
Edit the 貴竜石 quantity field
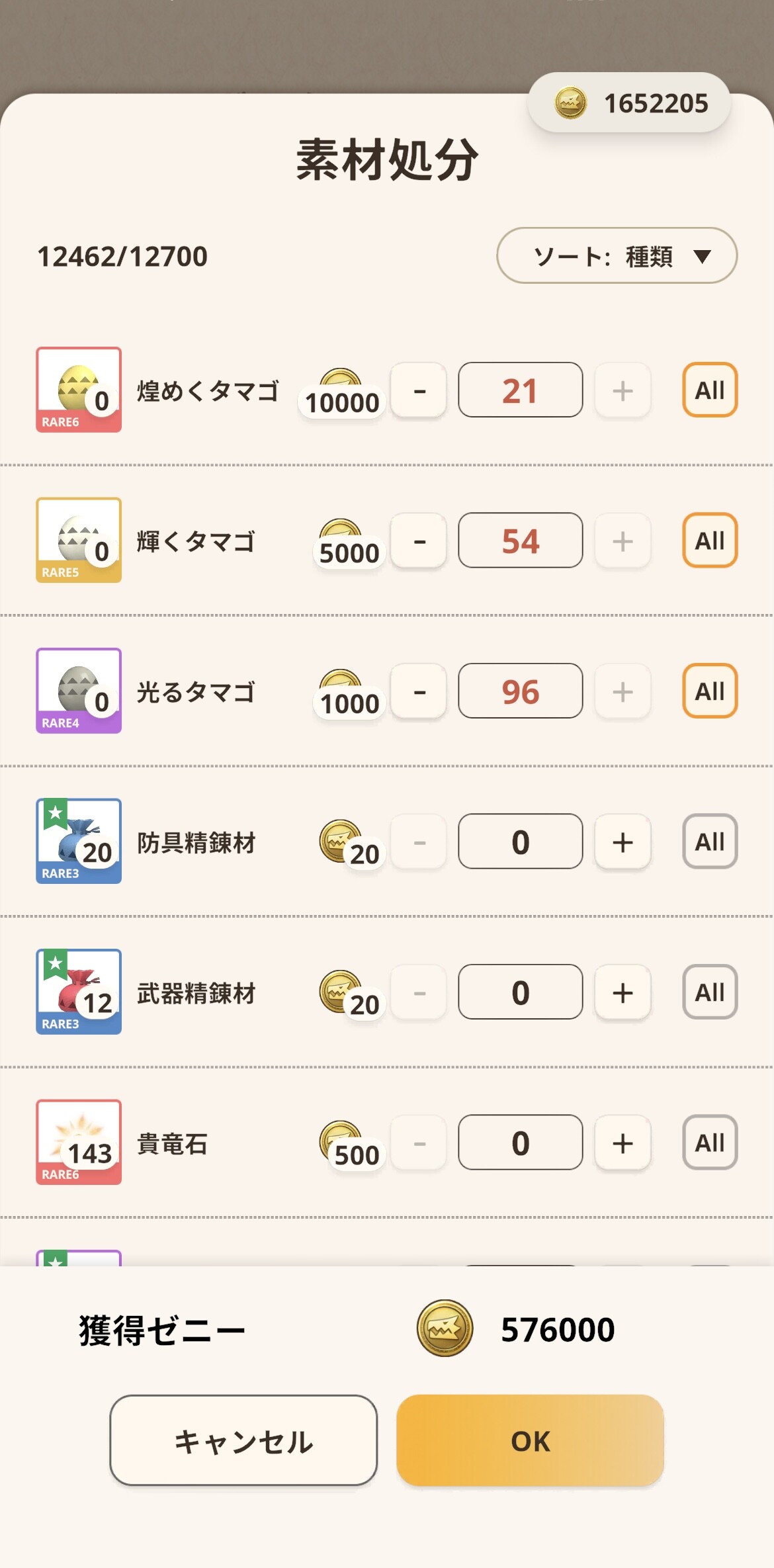pos(520,1143)
